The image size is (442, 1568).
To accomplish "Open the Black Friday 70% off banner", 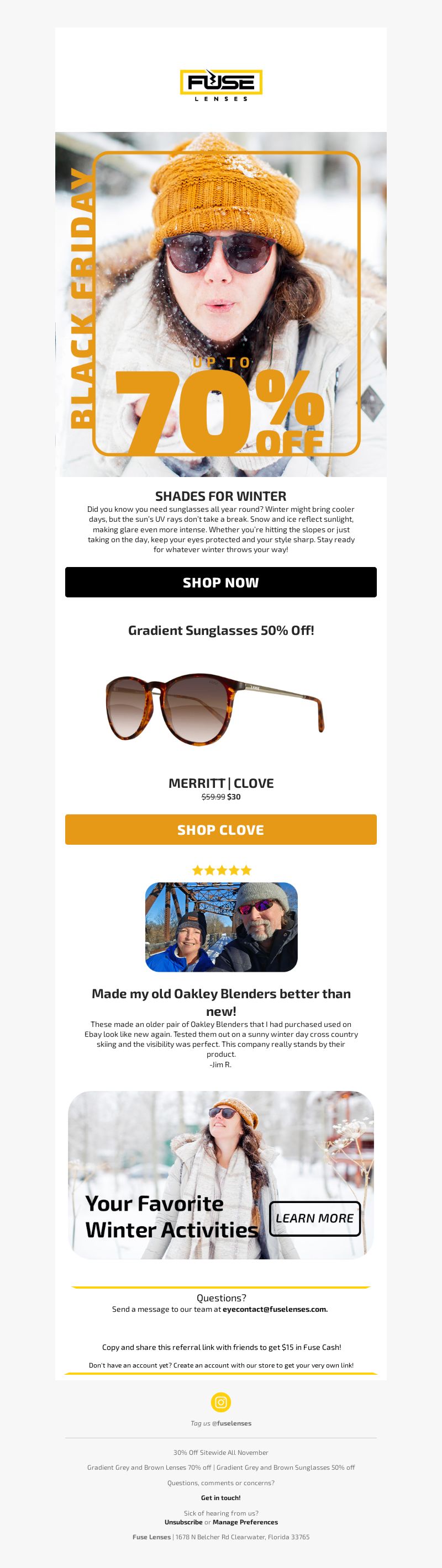I will click(220, 304).
